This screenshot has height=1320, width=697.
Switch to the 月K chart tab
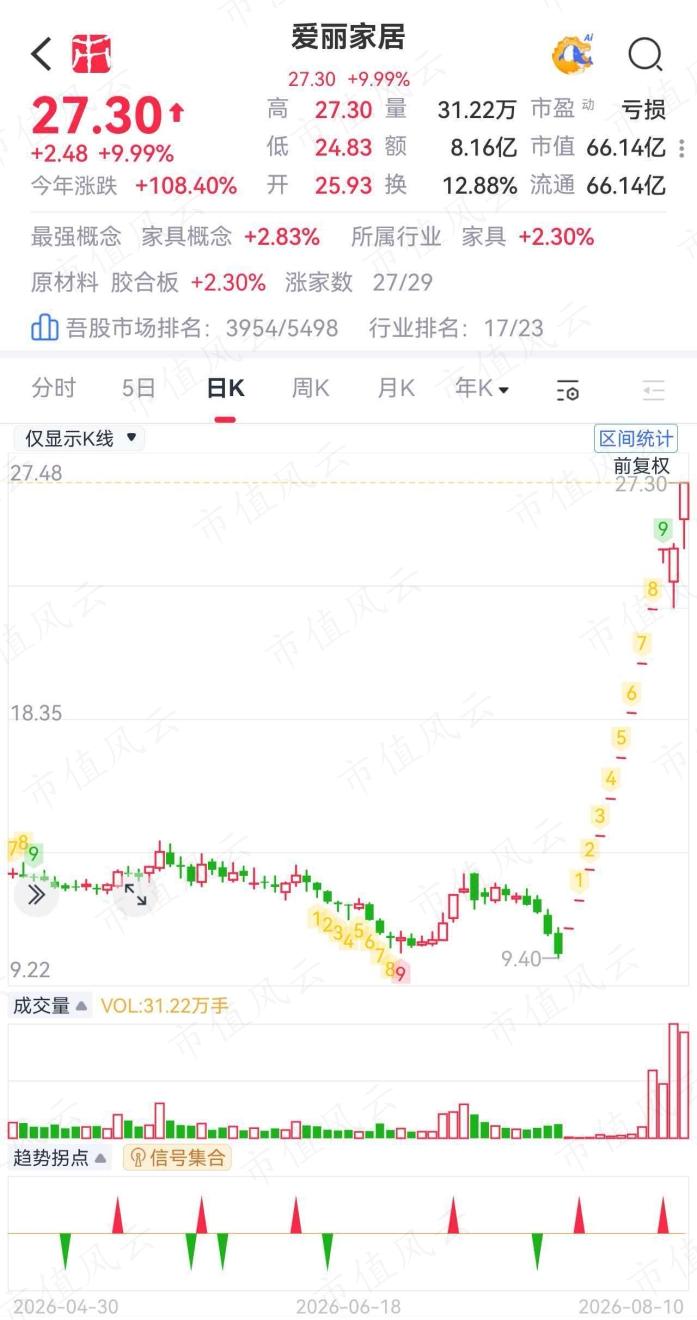point(396,388)
